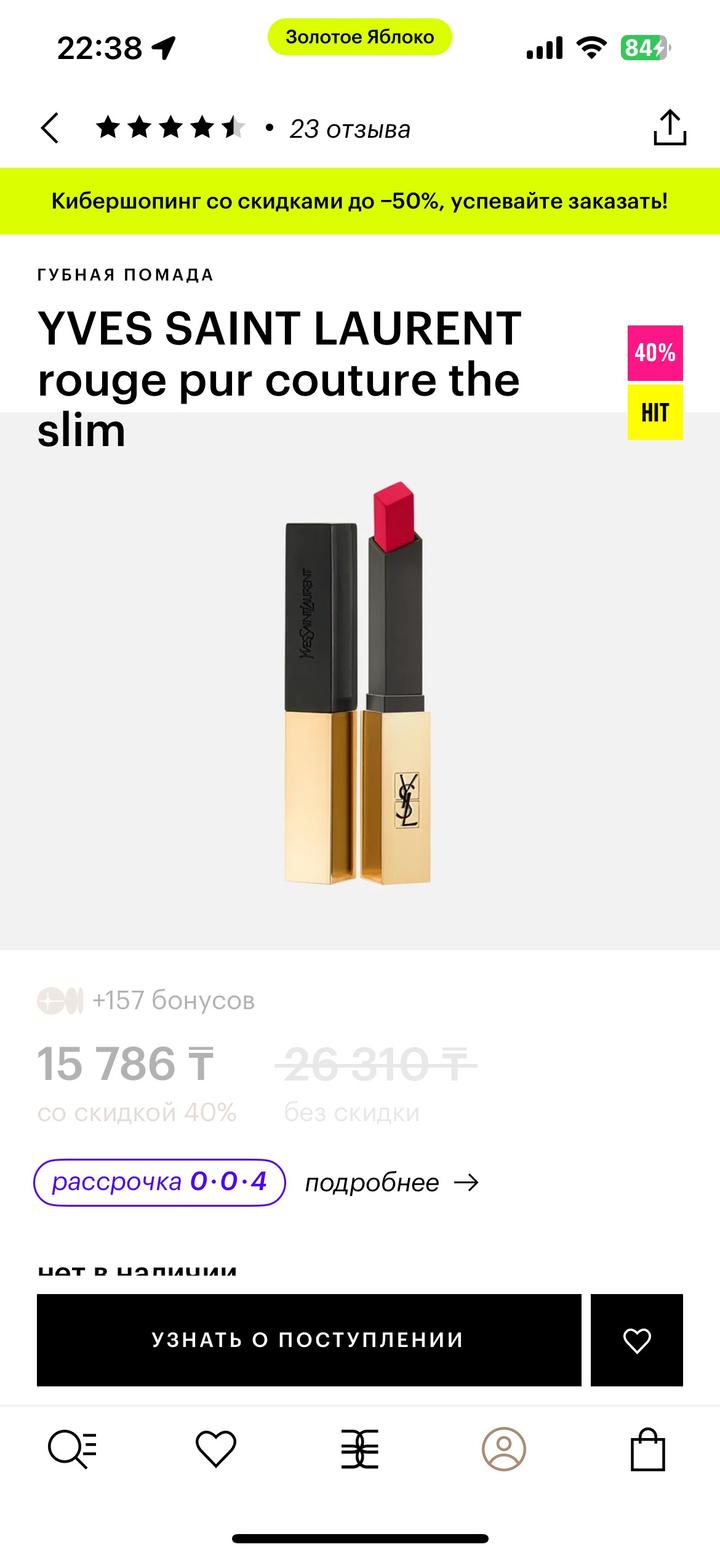Open the Золотое Яблоко home tab

coord(359,1449)
